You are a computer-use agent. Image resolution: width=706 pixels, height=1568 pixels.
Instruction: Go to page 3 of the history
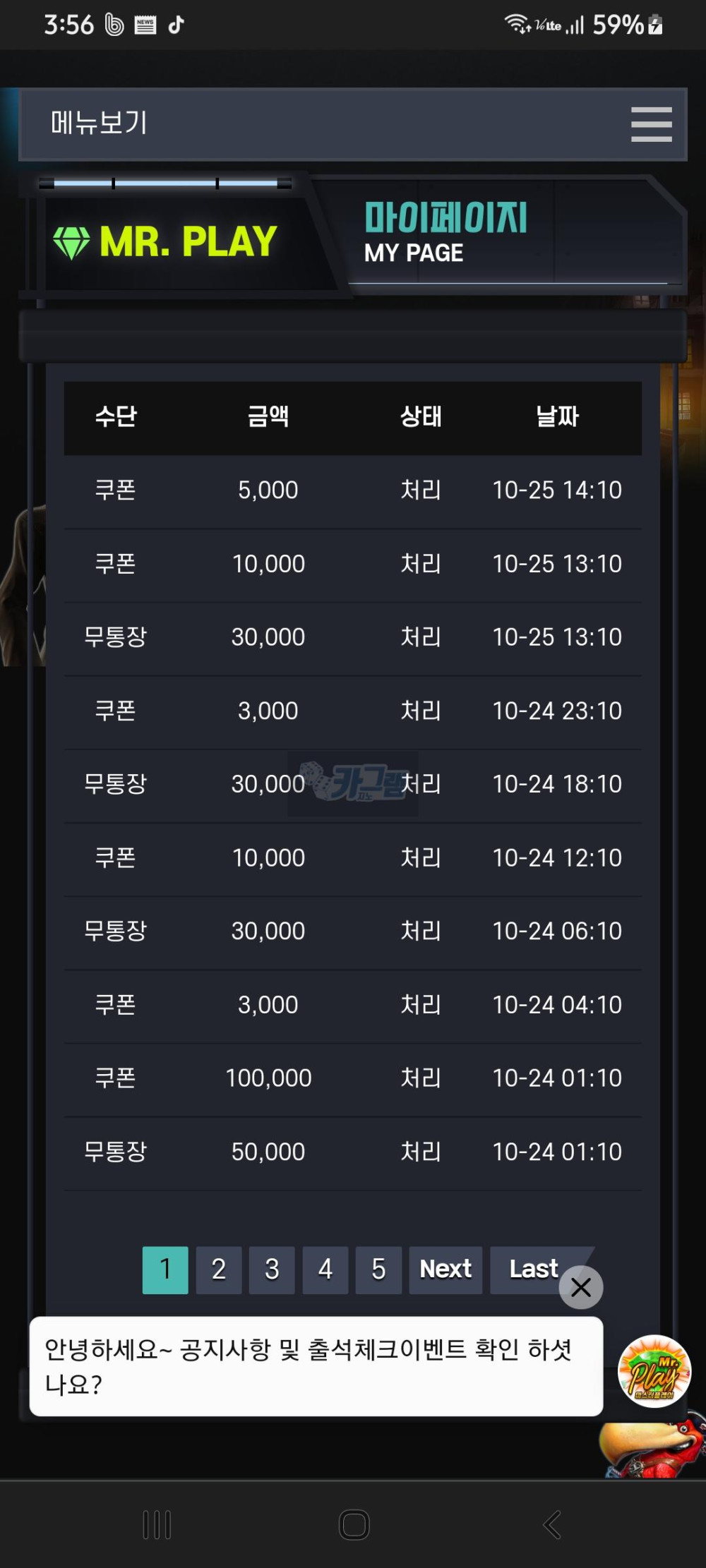[x=272, y=1270]
